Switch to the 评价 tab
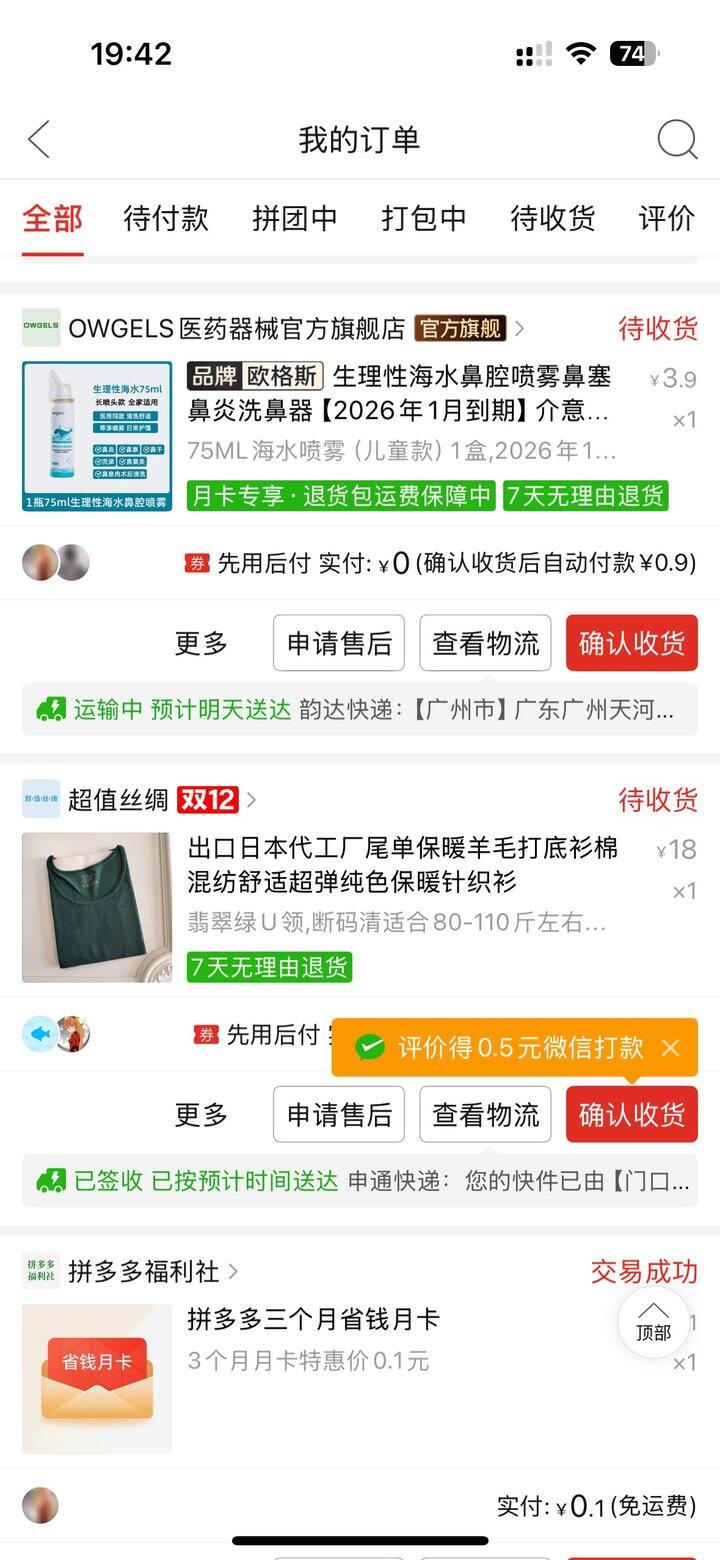Viewport: 720px width, 1560px height. [x=667, y=218]
